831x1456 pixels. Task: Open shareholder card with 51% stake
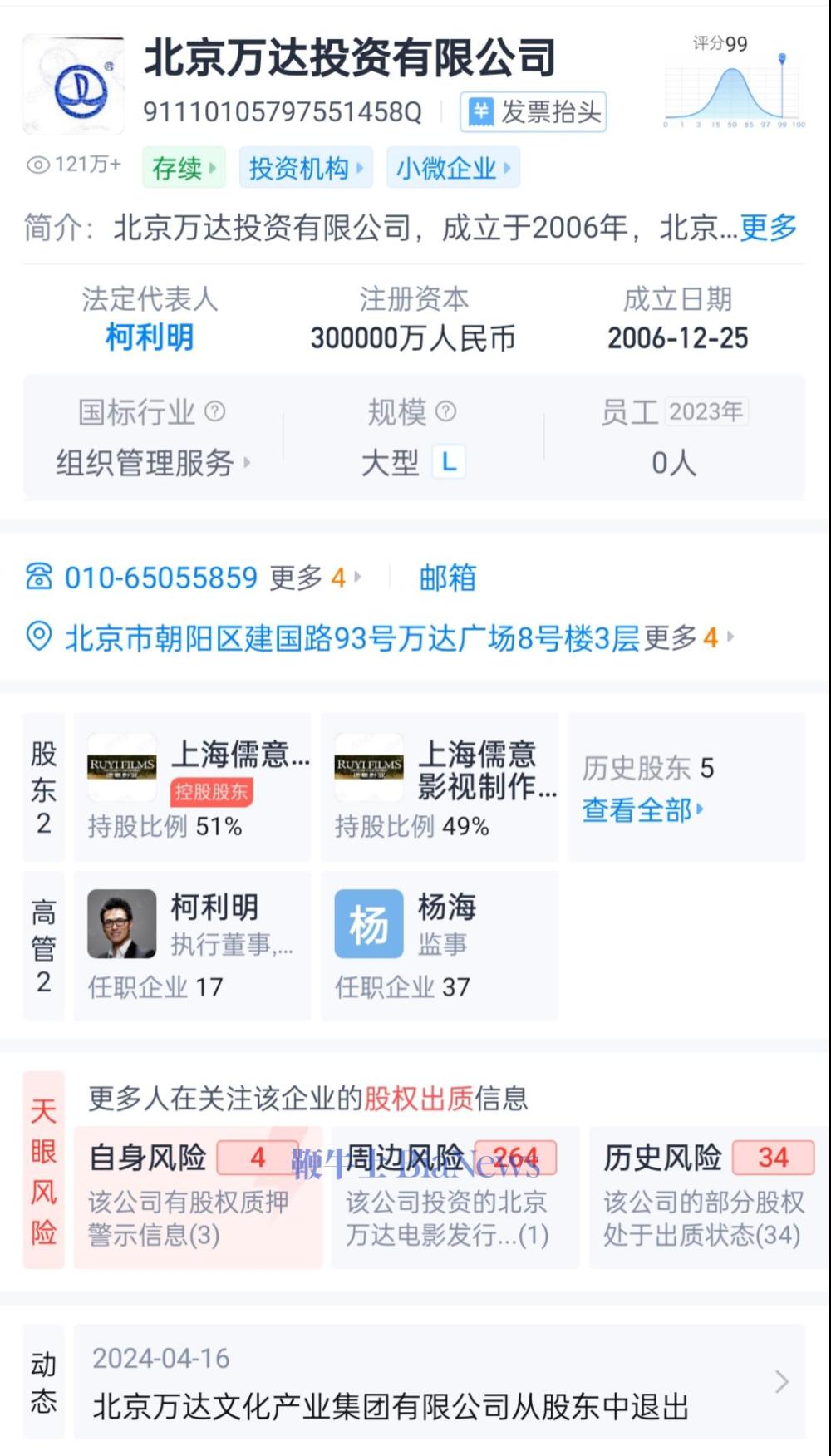coord(193,787)
